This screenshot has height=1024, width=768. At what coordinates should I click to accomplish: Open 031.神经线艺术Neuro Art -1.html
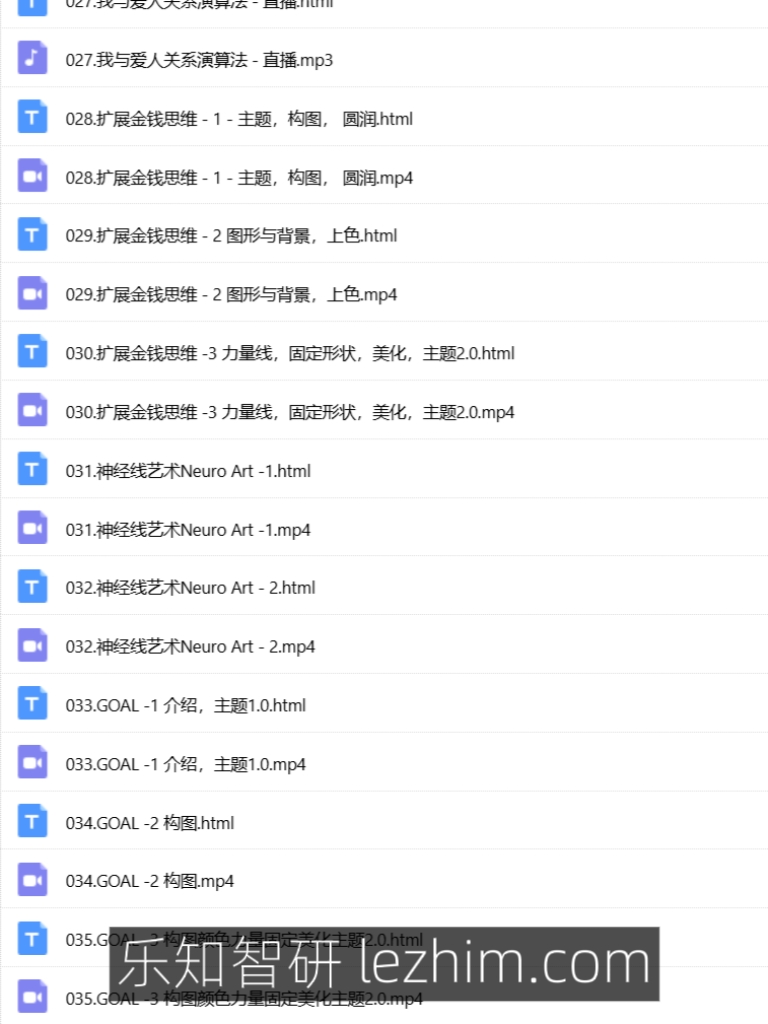(188, 471)
